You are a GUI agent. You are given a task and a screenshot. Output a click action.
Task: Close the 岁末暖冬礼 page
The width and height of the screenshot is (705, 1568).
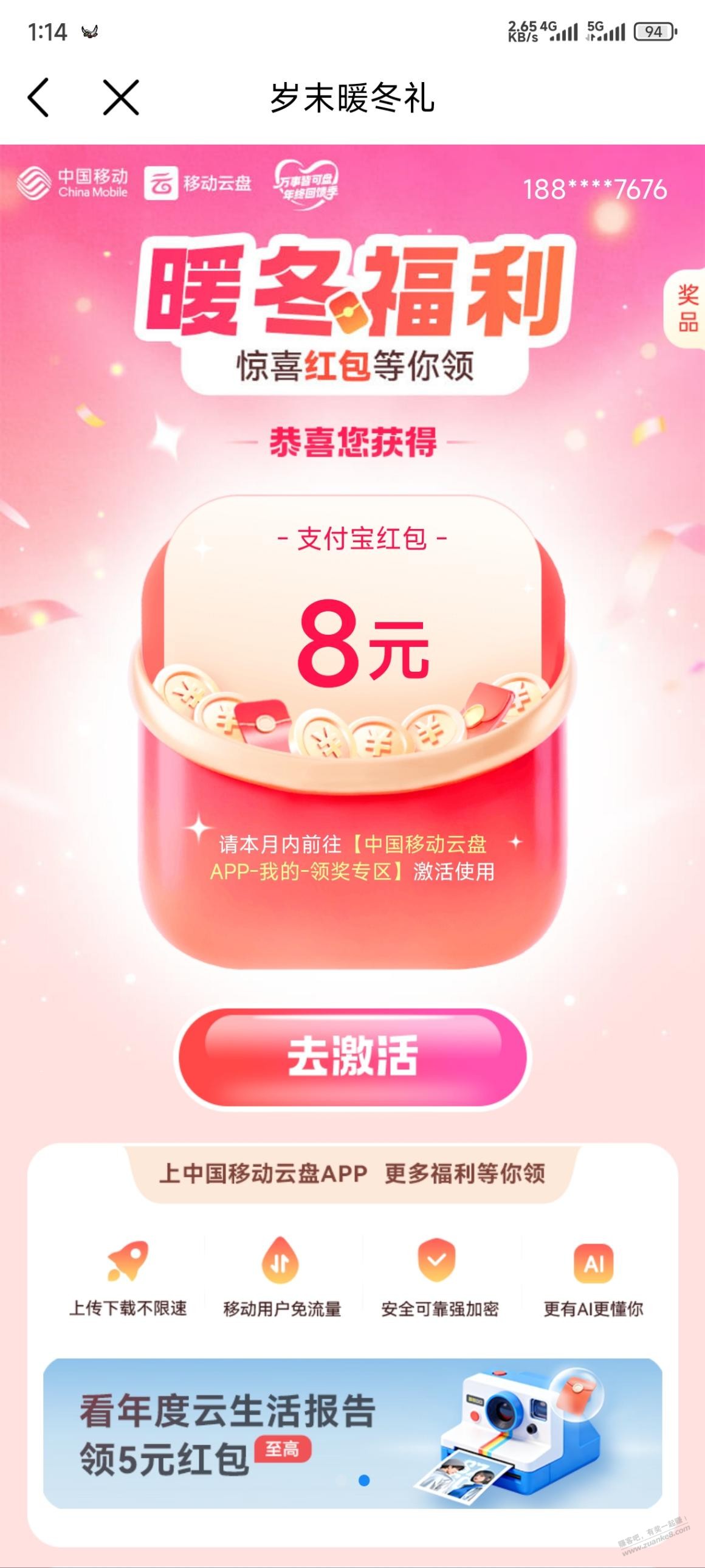[x=121, y=97]
